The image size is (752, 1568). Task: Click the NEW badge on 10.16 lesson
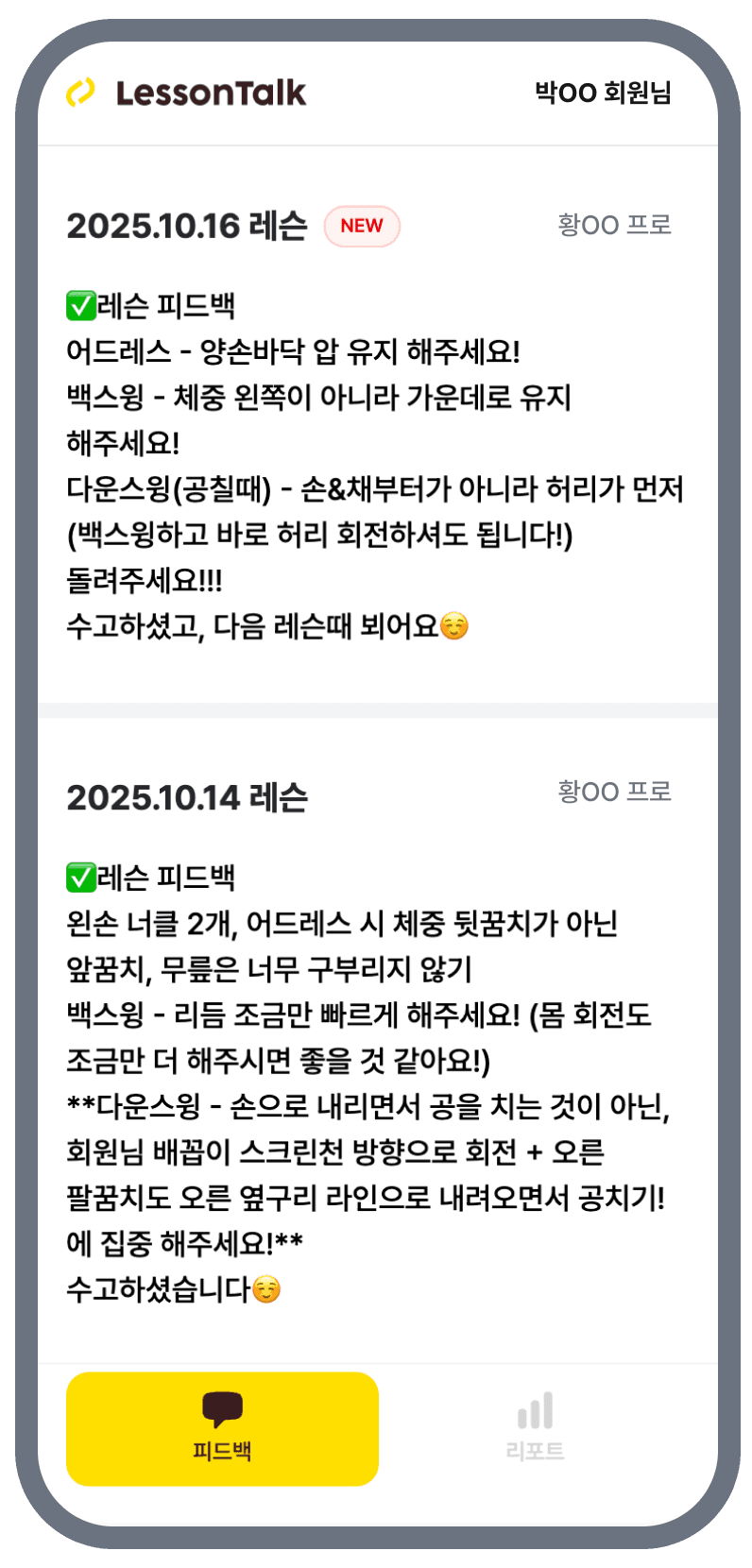pyautogui.click(x=362, y=226)
